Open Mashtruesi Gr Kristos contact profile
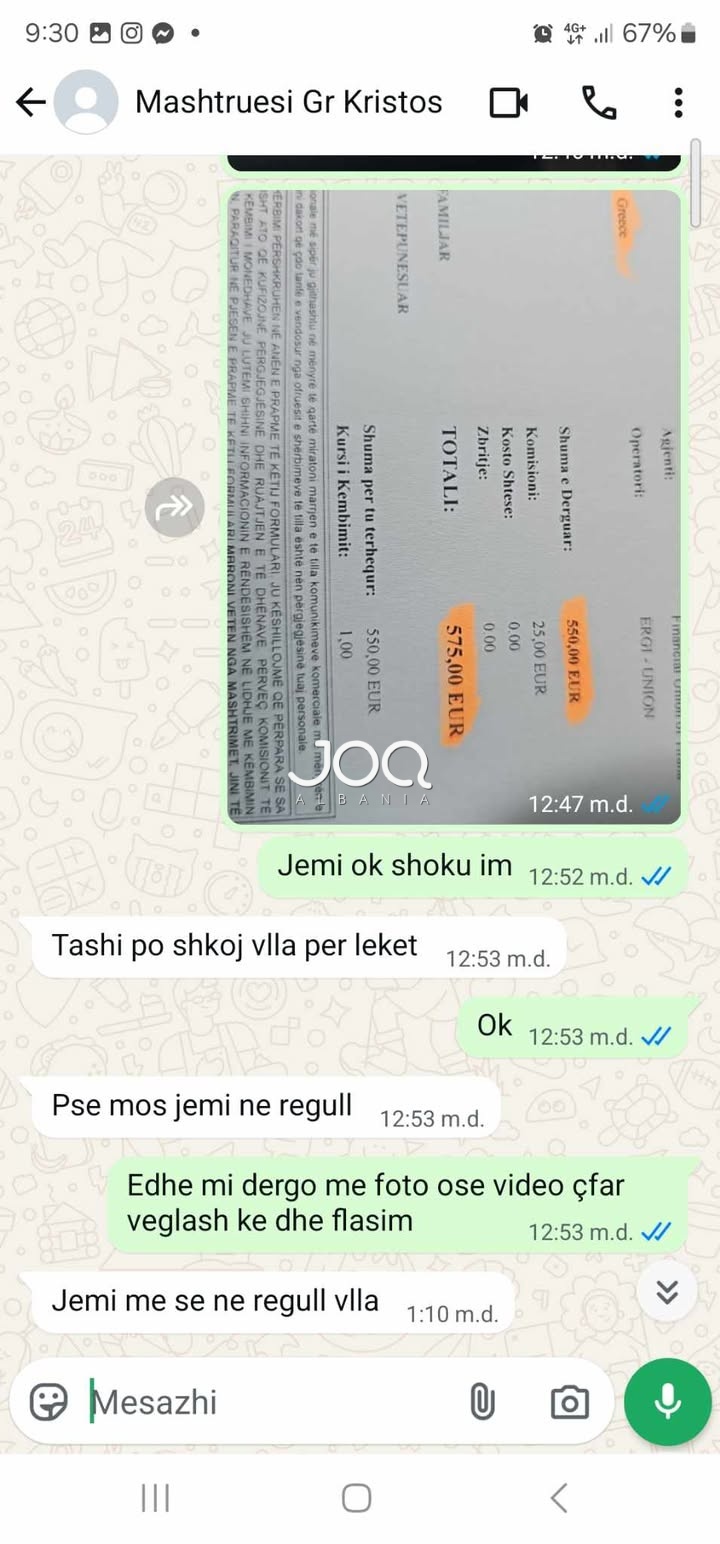This screenshot has width=720, height=1544. click(x=288, y=102)
